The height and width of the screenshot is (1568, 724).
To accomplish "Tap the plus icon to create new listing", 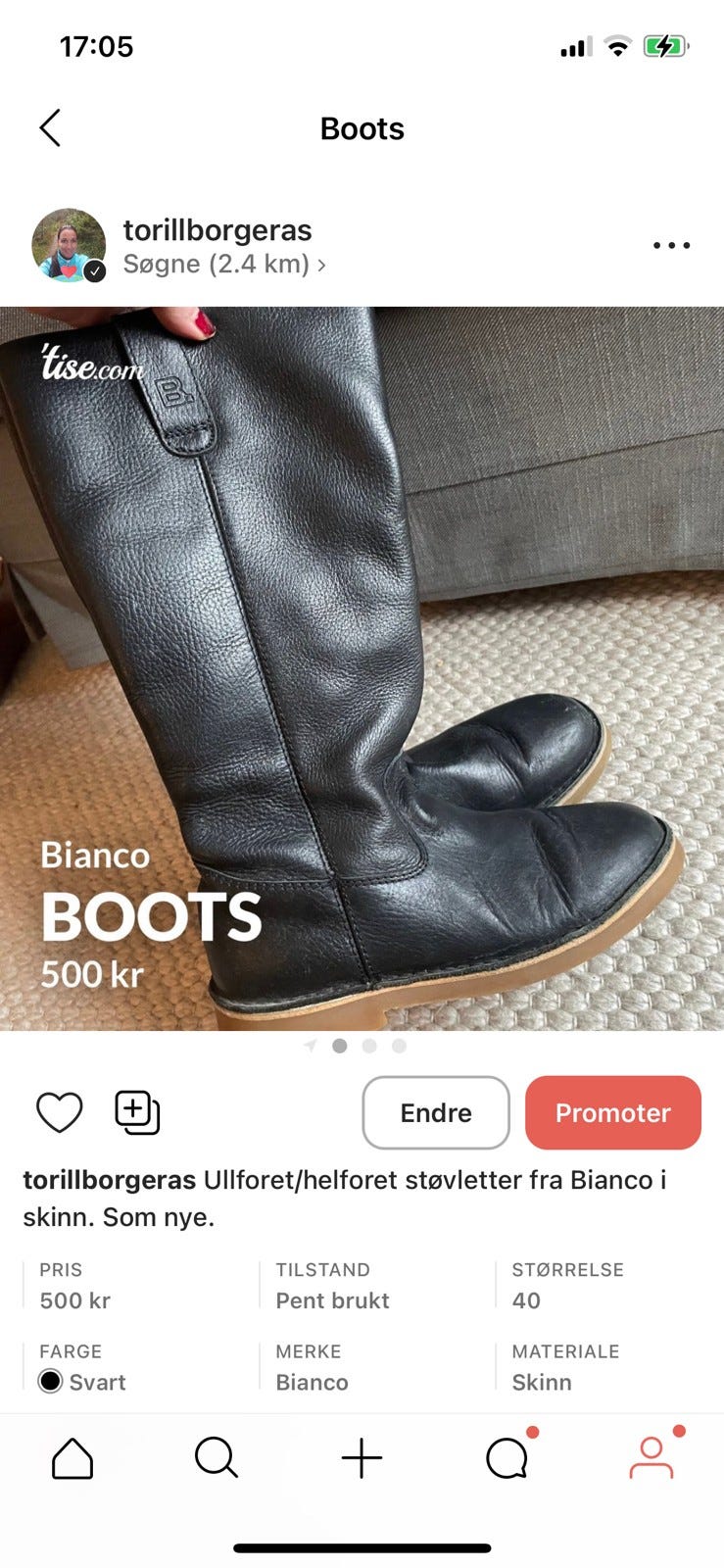I will tap(362, 1458).
